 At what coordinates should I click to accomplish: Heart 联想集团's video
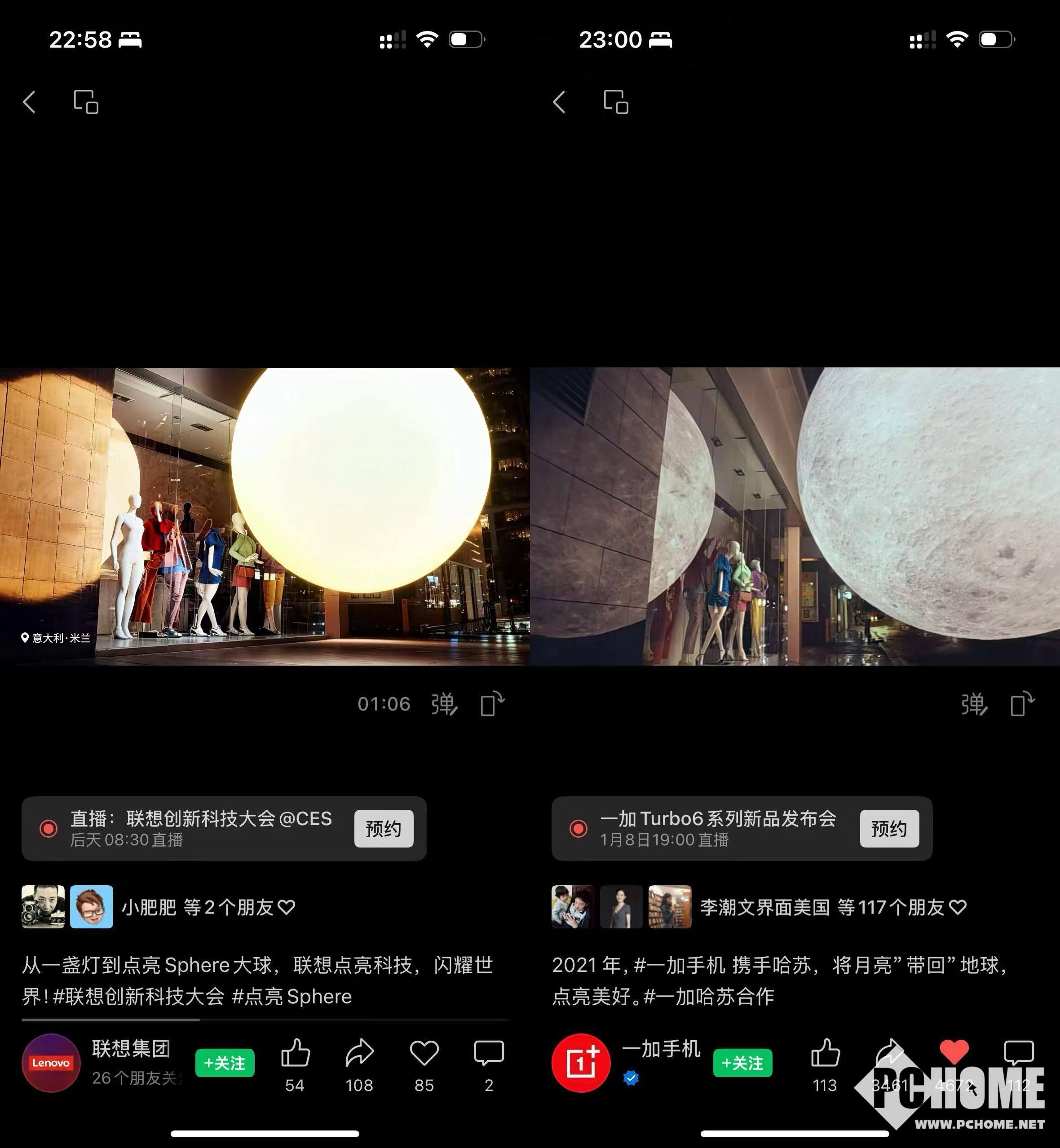(x=424, y=1054)
